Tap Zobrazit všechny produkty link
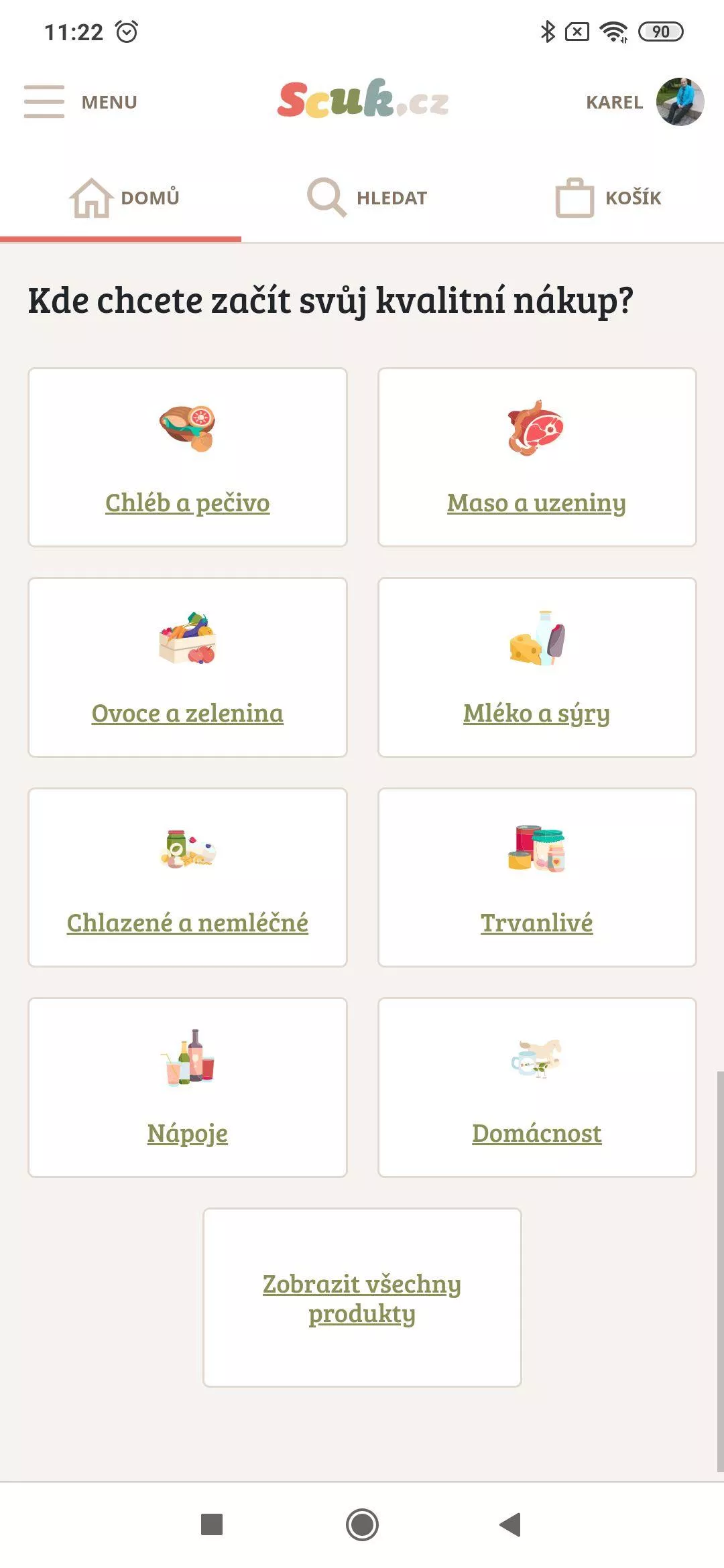The height and width of the screenshot is (1568, 724). [362, 1298]
